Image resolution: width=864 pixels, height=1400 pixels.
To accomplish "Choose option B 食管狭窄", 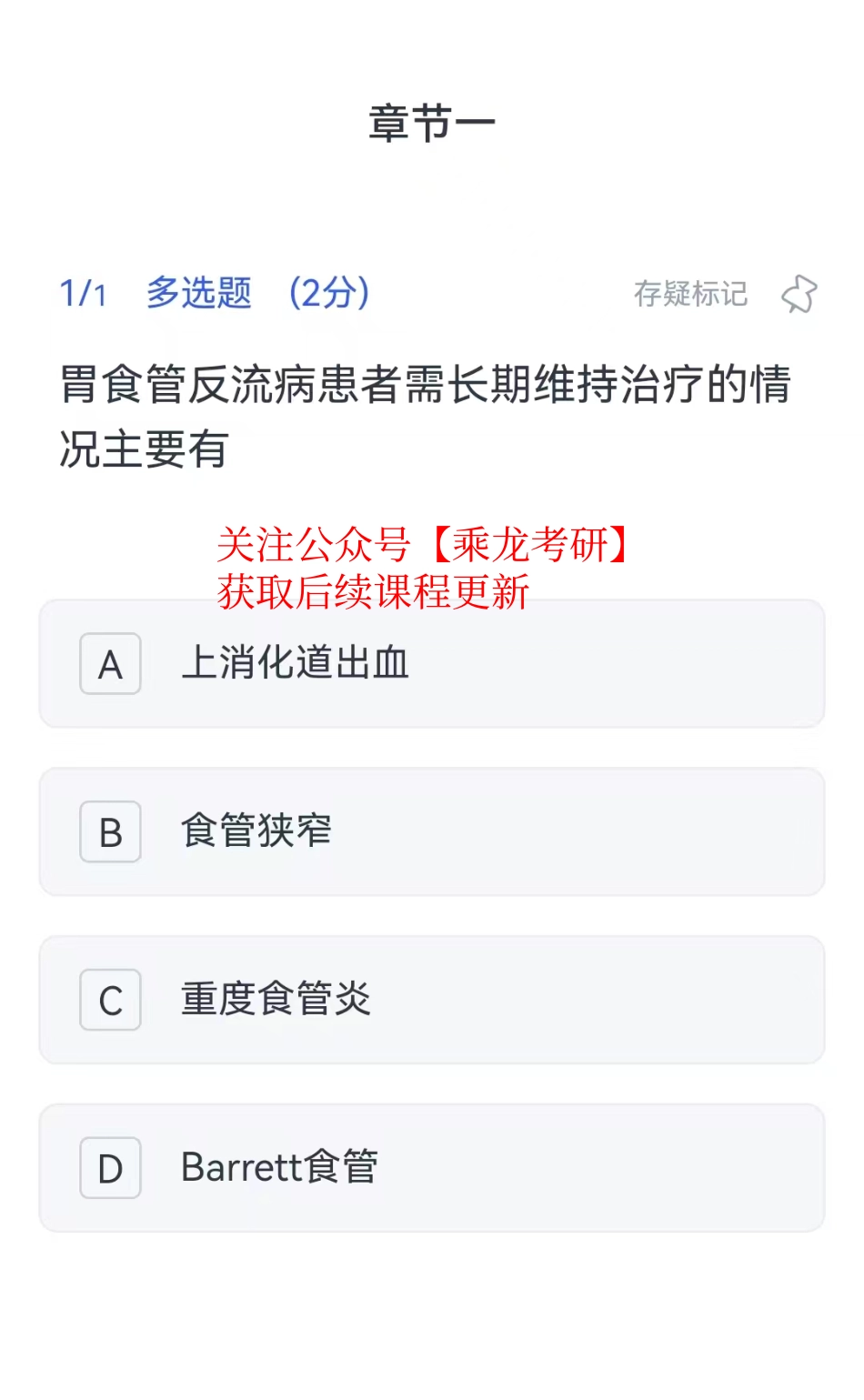I will 431,831.
